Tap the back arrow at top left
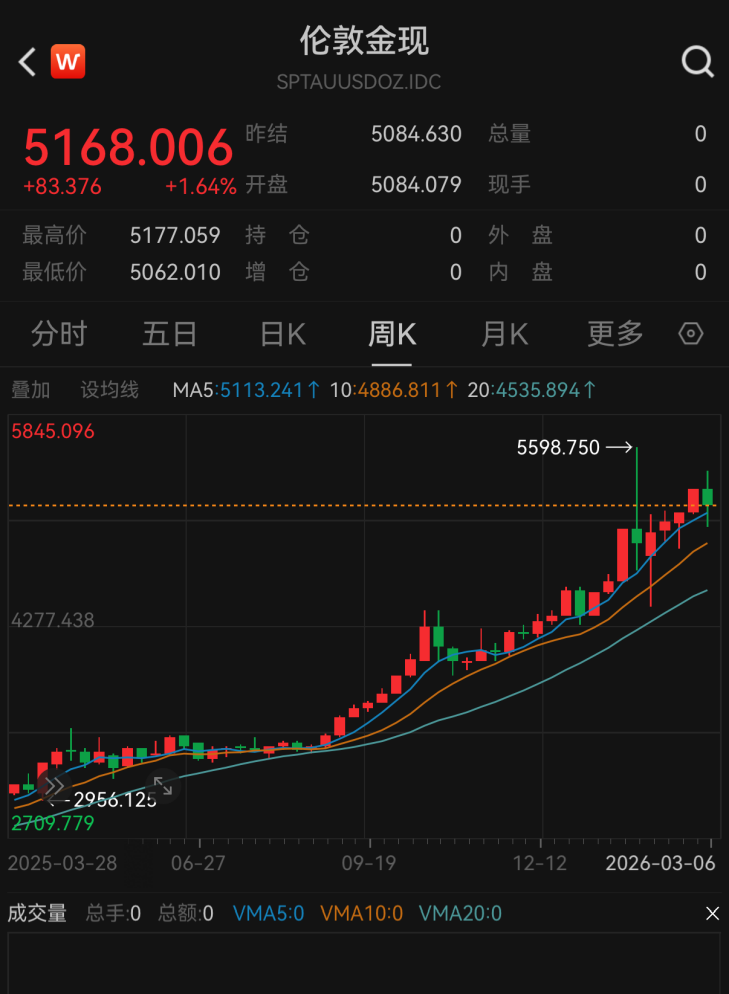 click(26, 61)
